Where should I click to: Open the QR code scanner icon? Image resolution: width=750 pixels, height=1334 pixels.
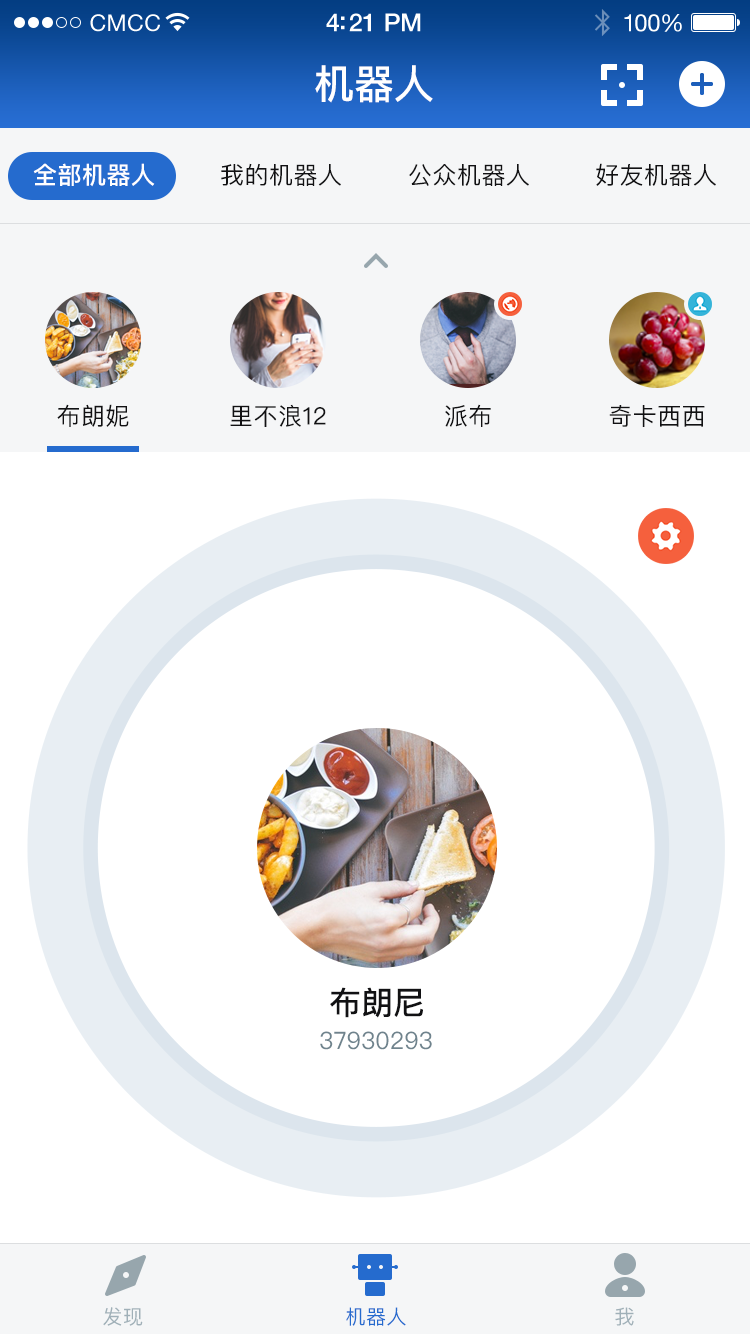[622, 85]
